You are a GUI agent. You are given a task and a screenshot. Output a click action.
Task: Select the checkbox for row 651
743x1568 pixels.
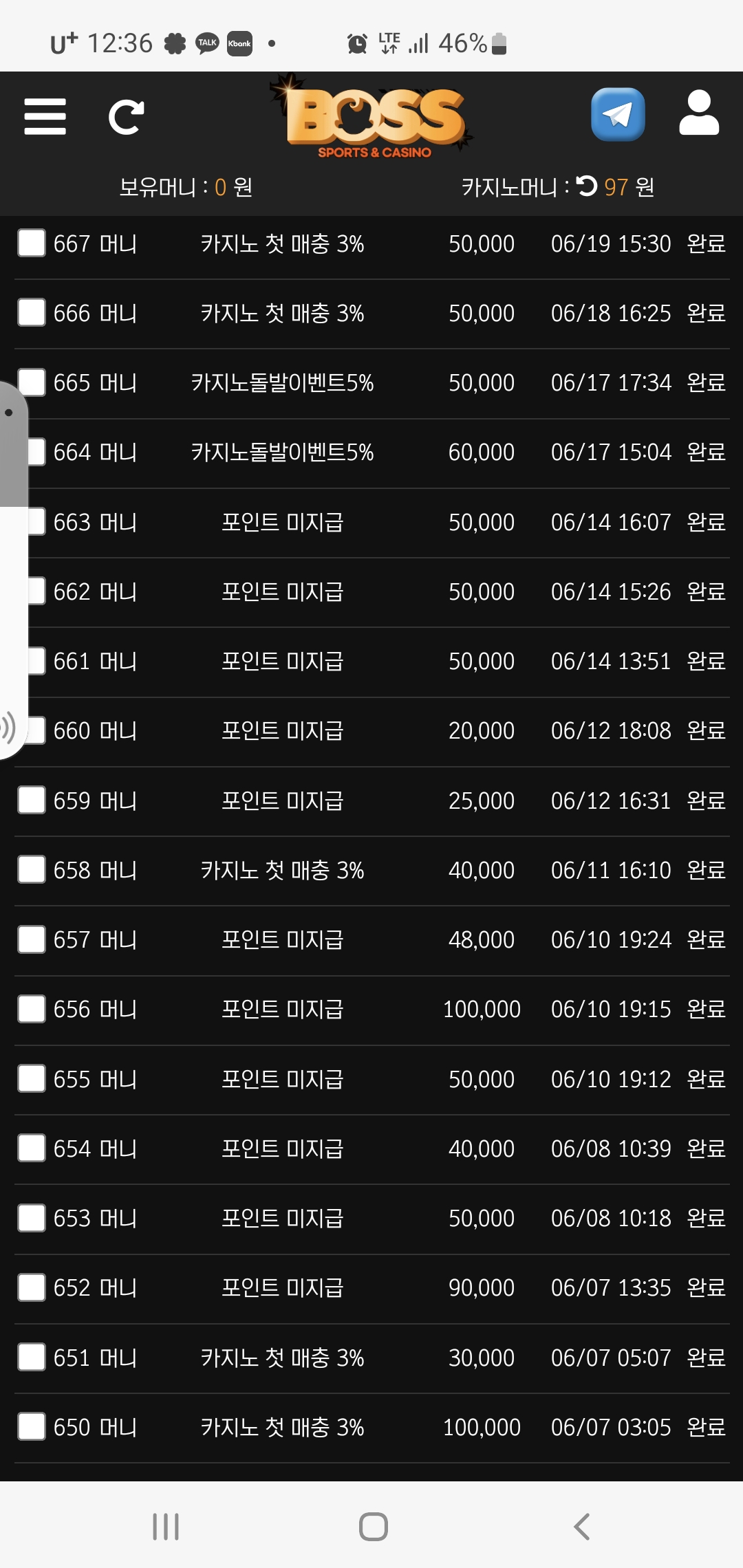32,1358
